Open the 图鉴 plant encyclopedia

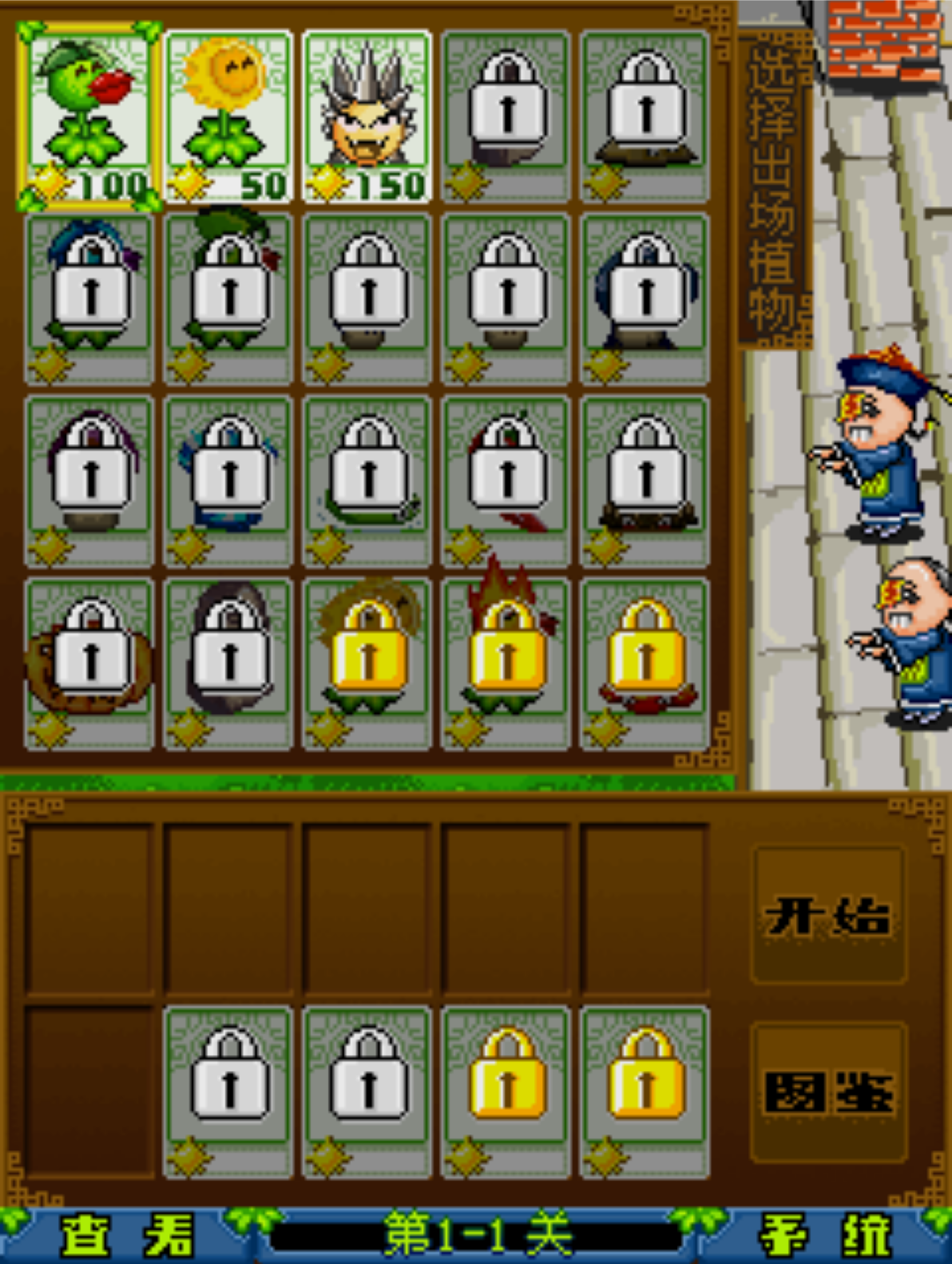tap(828, 1092)
